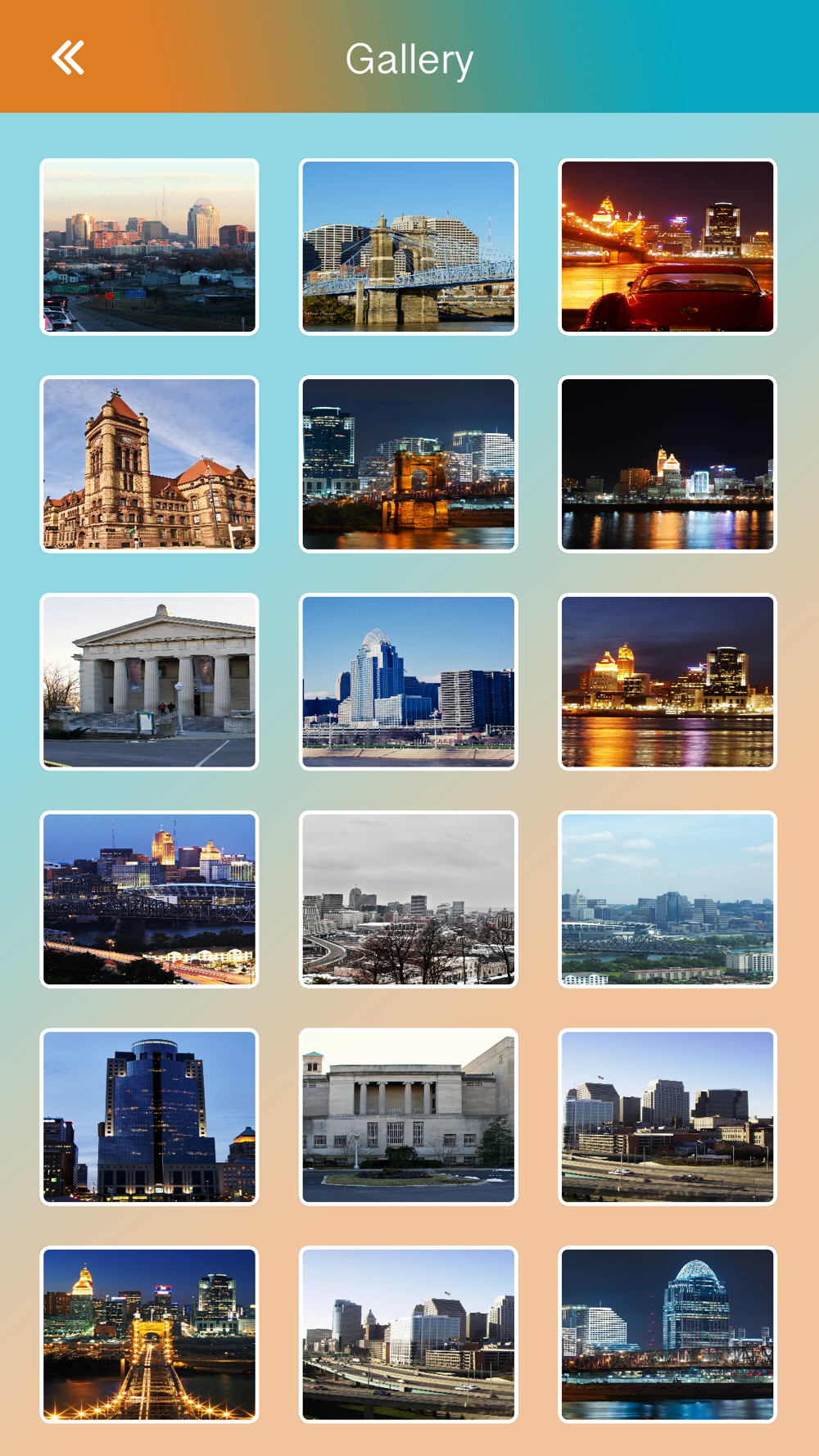Select the night photo of the domed glass tower
Viewport: 819px width, 1456px height.
pyautogui.click(x=667, y=1335)
